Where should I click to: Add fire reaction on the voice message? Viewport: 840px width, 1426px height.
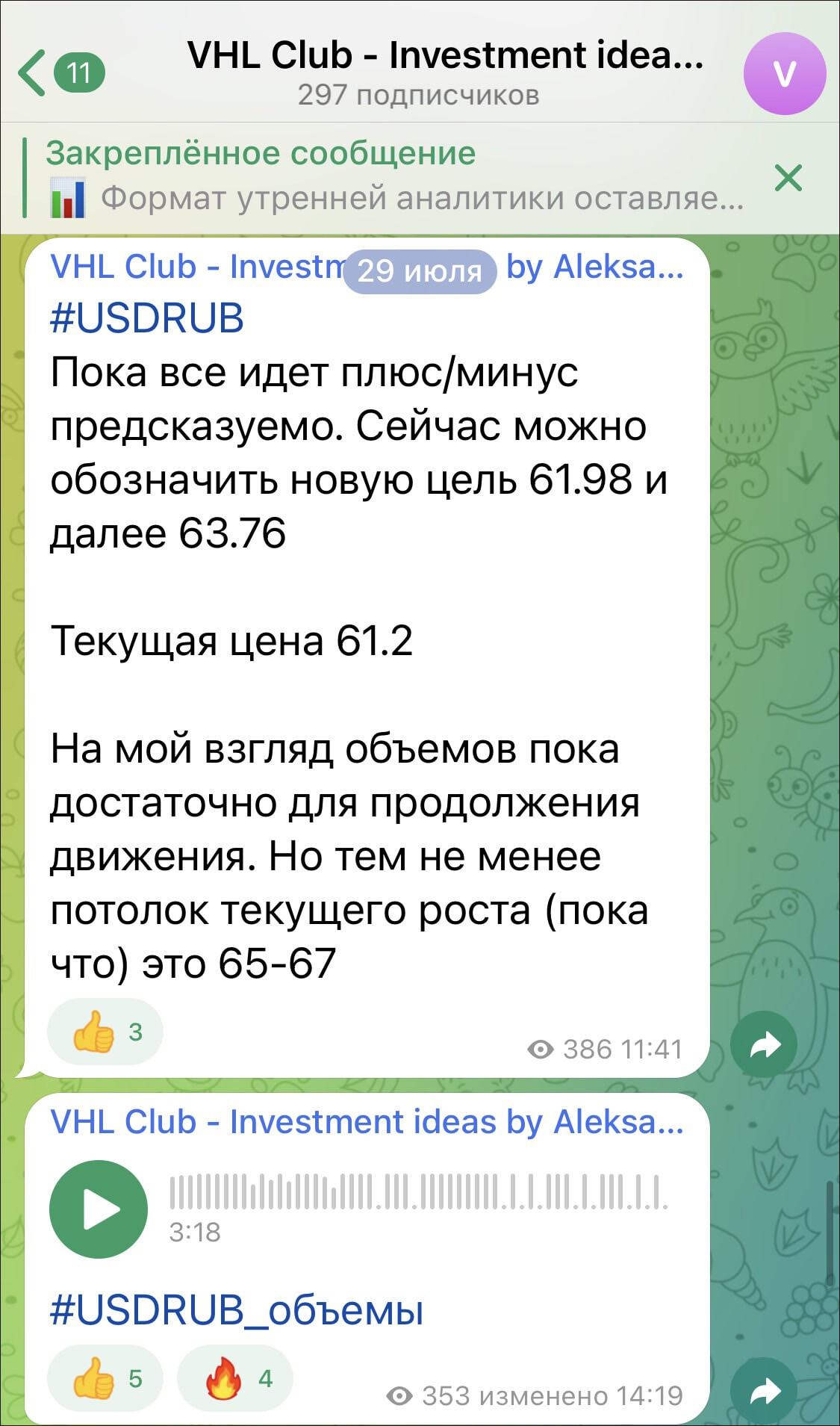click(x=235, y=1378)
